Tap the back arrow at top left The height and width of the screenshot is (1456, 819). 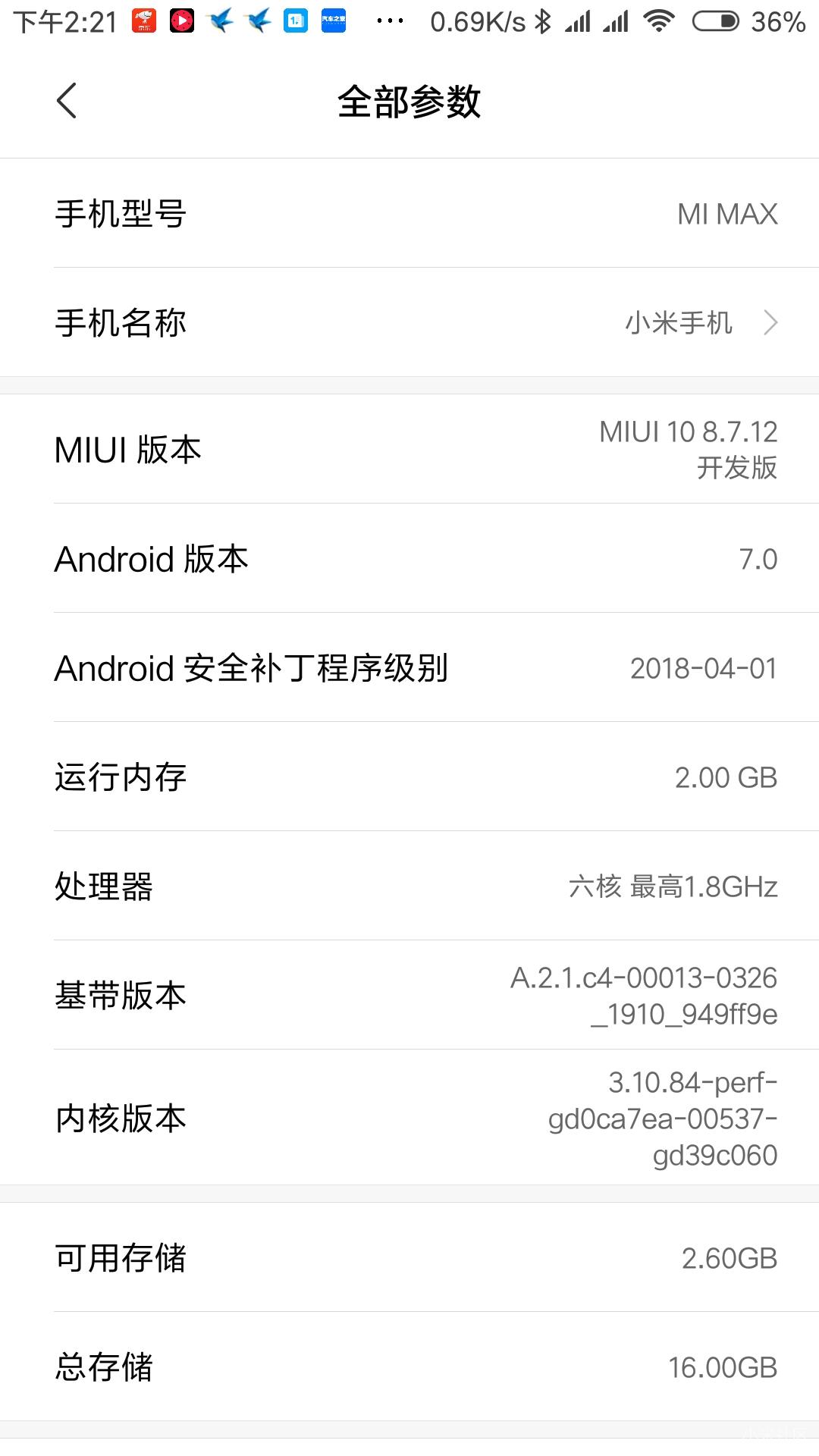(x=67, y=99)
